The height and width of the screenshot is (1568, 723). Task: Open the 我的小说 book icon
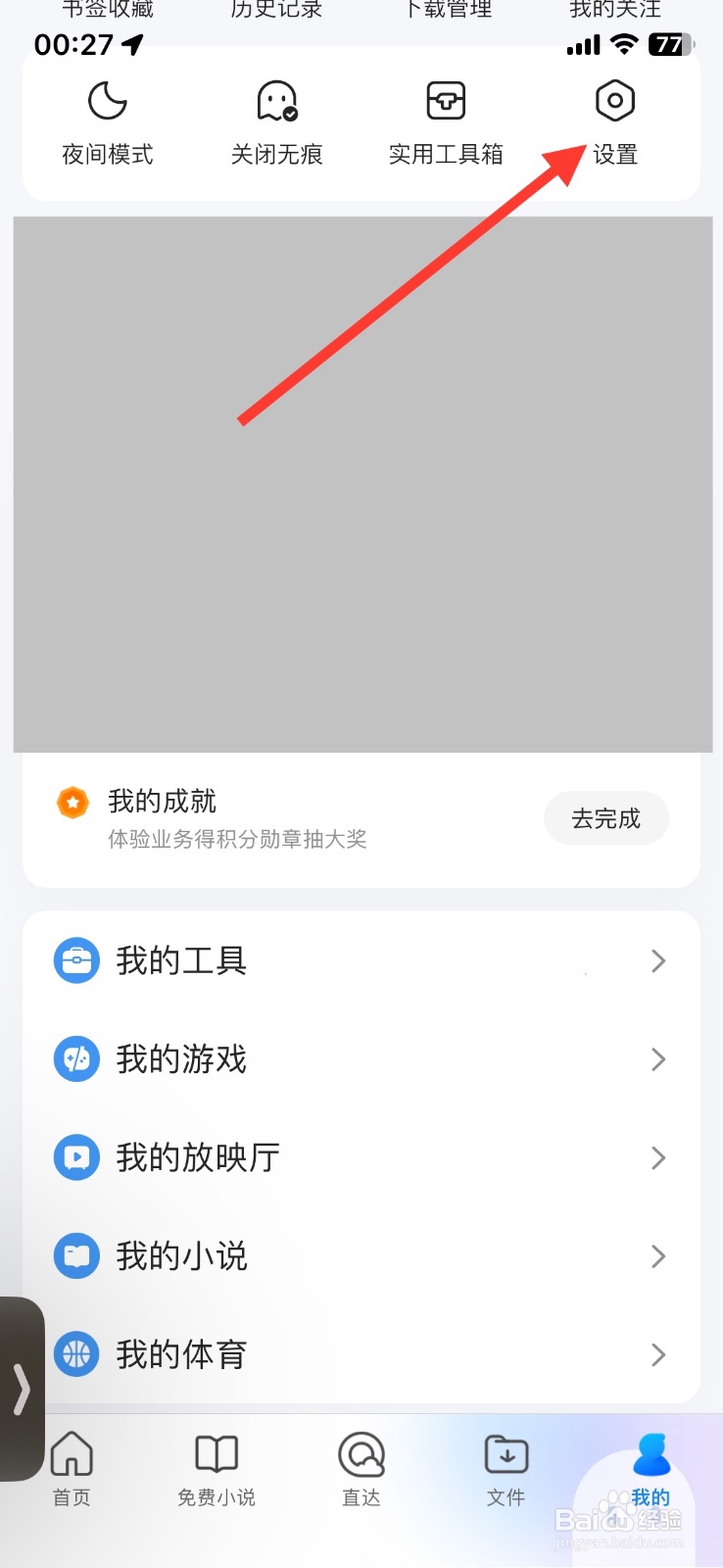pyautogui.click(x=75, y=1255)
